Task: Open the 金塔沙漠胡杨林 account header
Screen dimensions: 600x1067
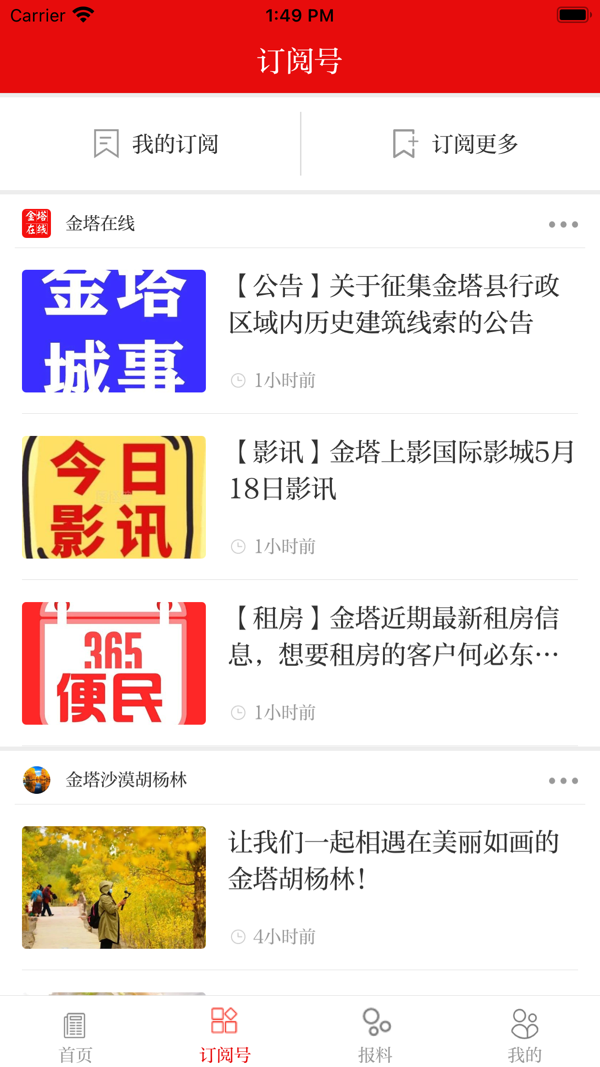Action: click(125, 780)
